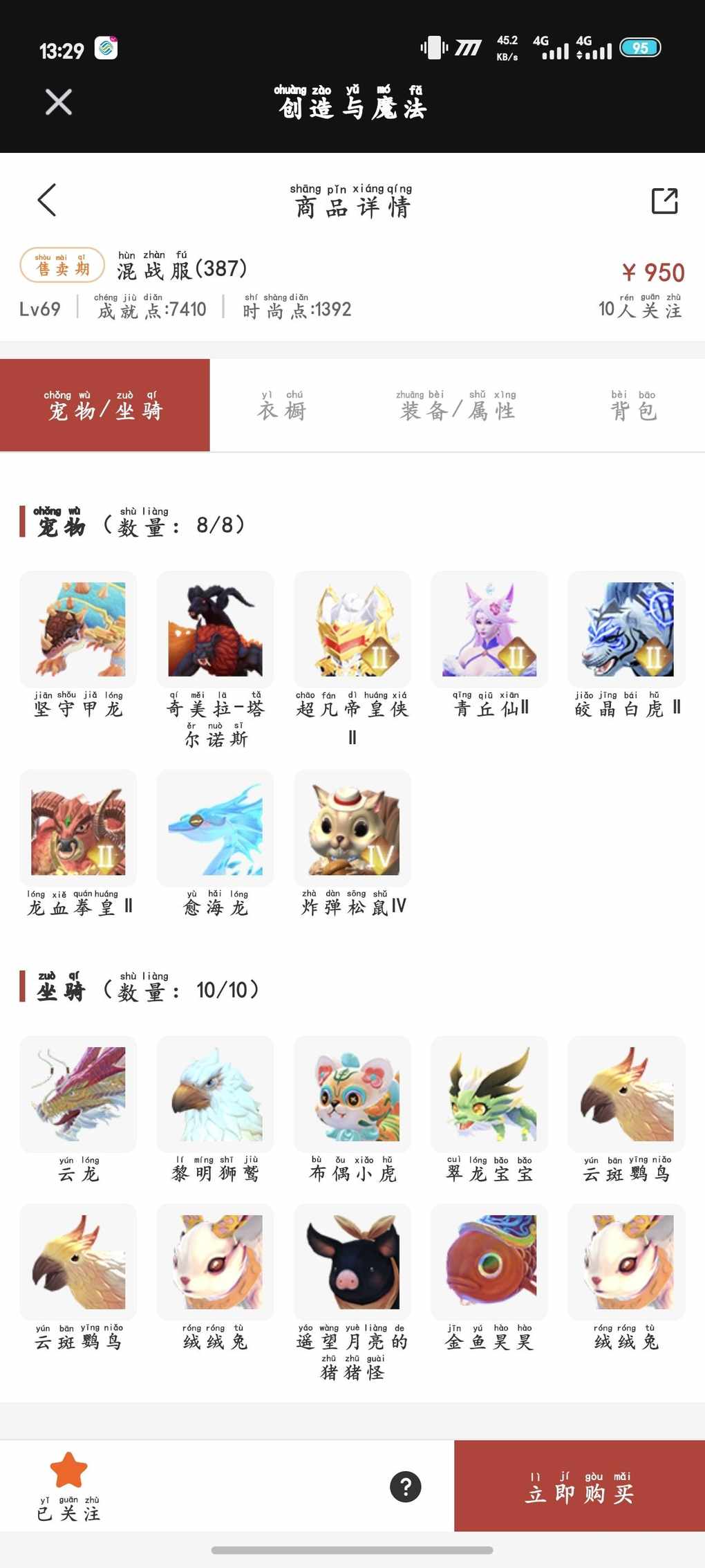Select the 宠物/坐骑 tab
The height and width of the screenshot is (1568, 705).
pyautogui.click(x=105, y=406)
